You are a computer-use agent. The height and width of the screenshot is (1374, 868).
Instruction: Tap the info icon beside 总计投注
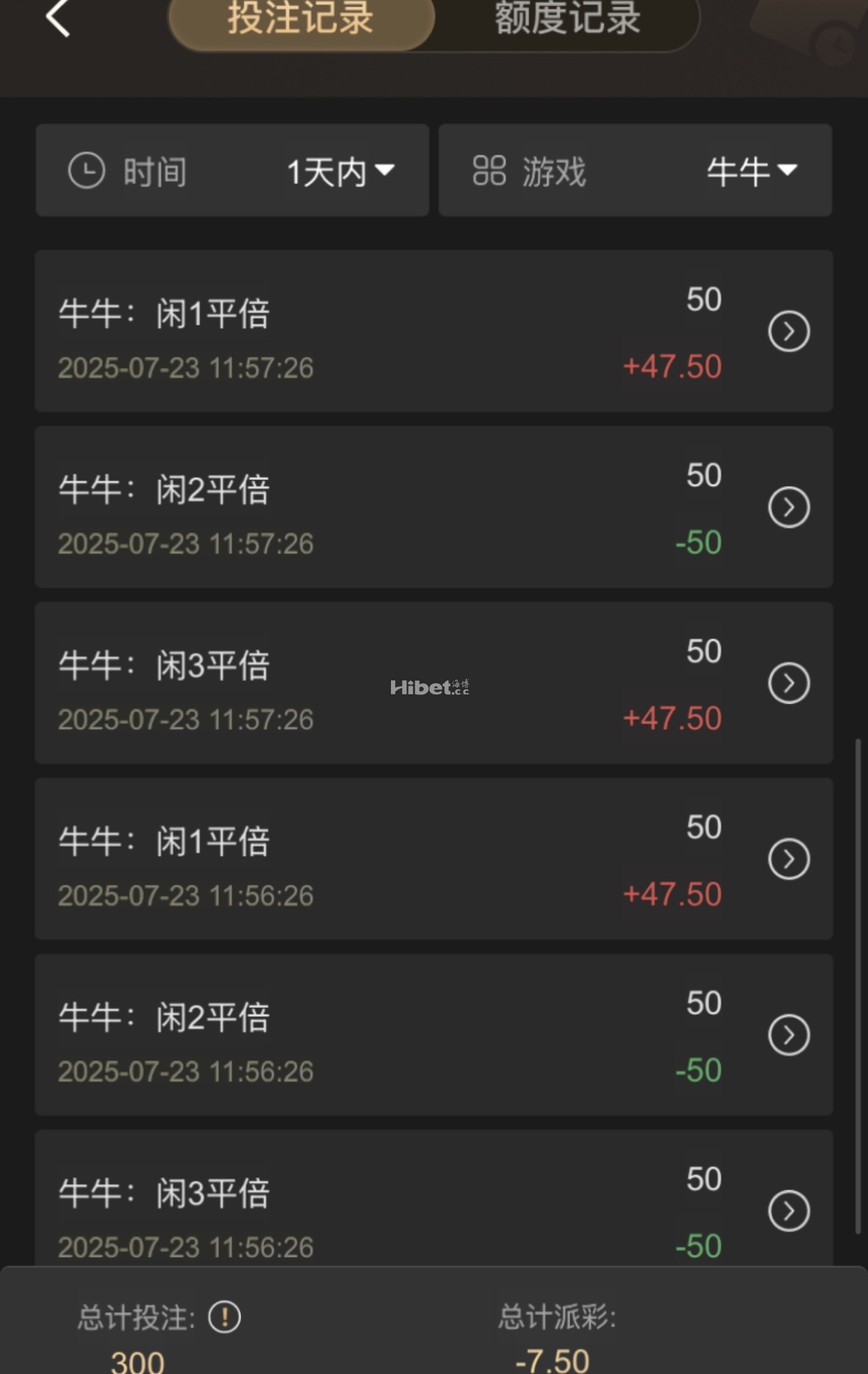(x=225, y=1317)
